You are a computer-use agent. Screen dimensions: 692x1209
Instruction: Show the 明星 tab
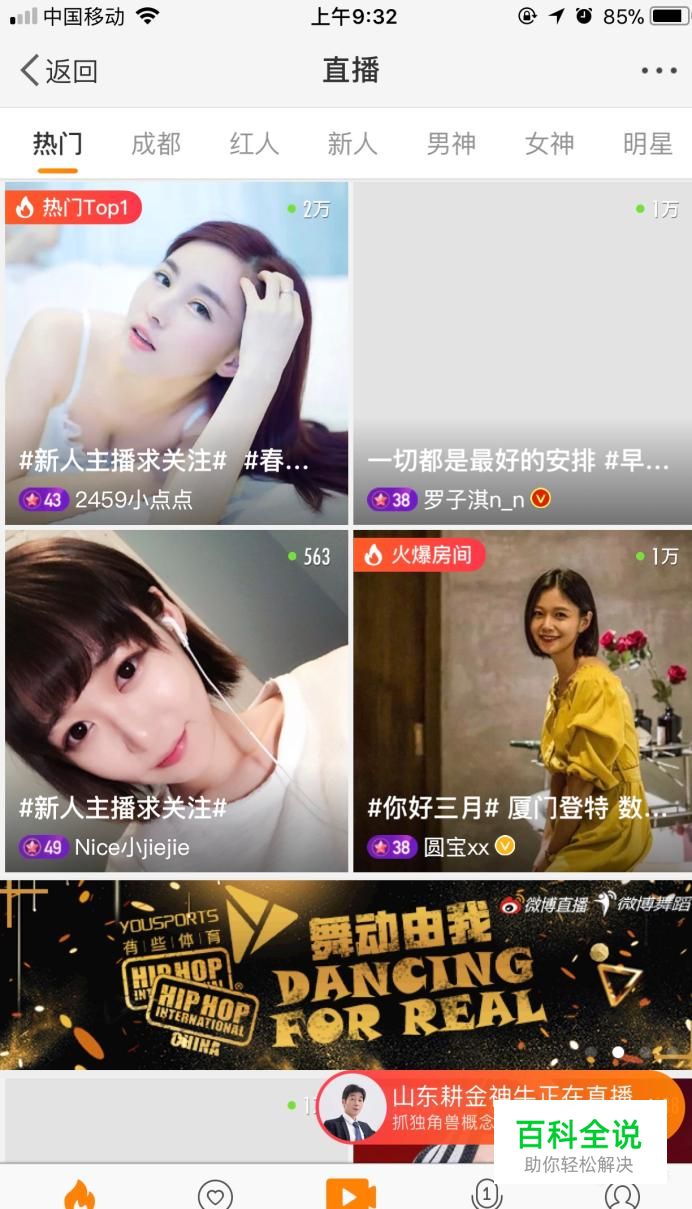tap(647, 144)
